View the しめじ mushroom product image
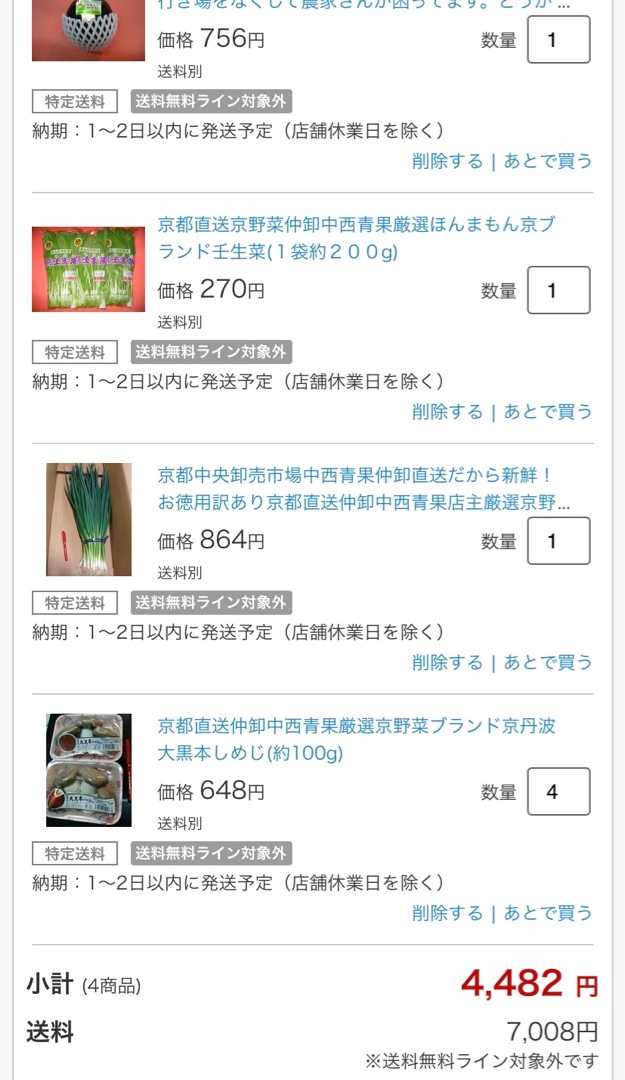The width and height of the screenshot is (625, 1080). pos(88,770)
